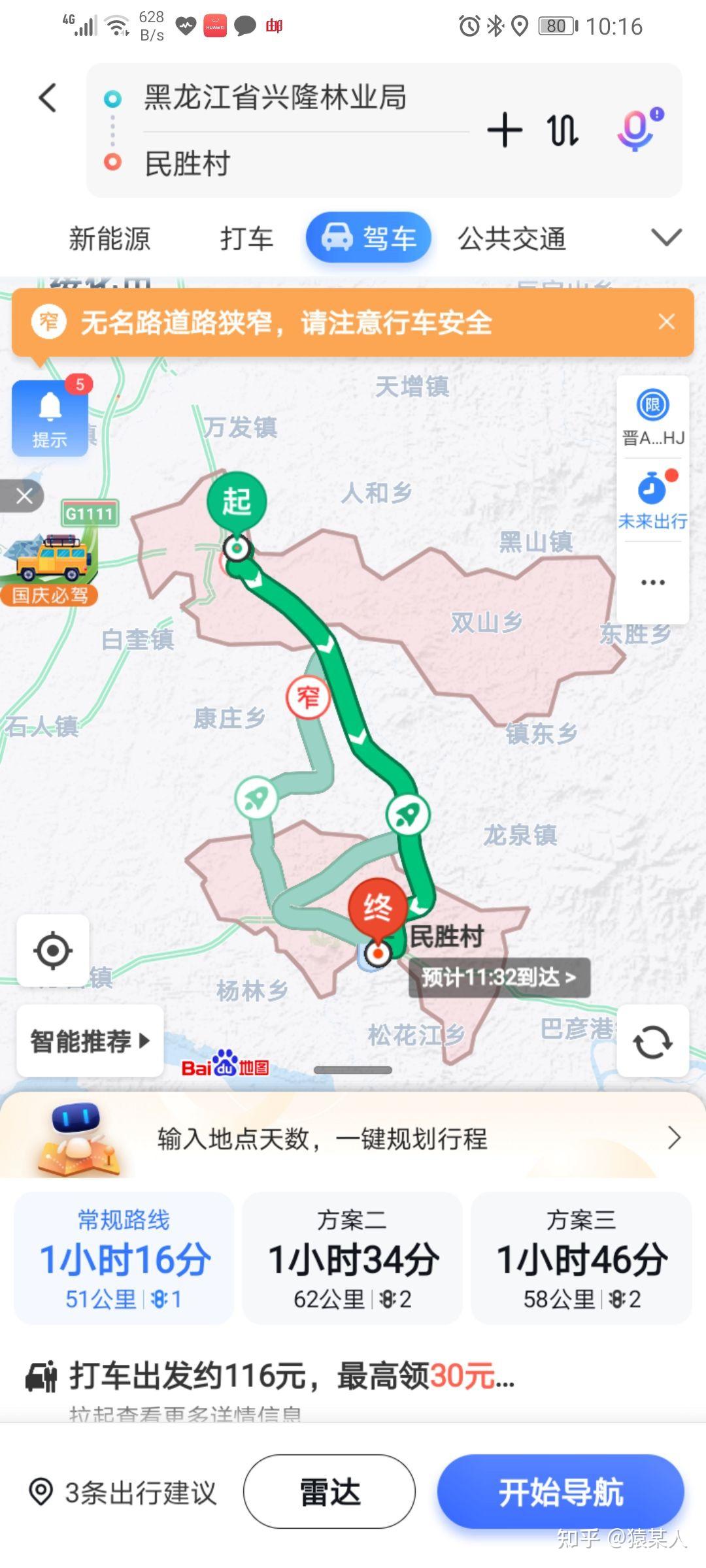Start navigation with 开始导航
Screen dimensions: 706x1568
(561, 1492)
